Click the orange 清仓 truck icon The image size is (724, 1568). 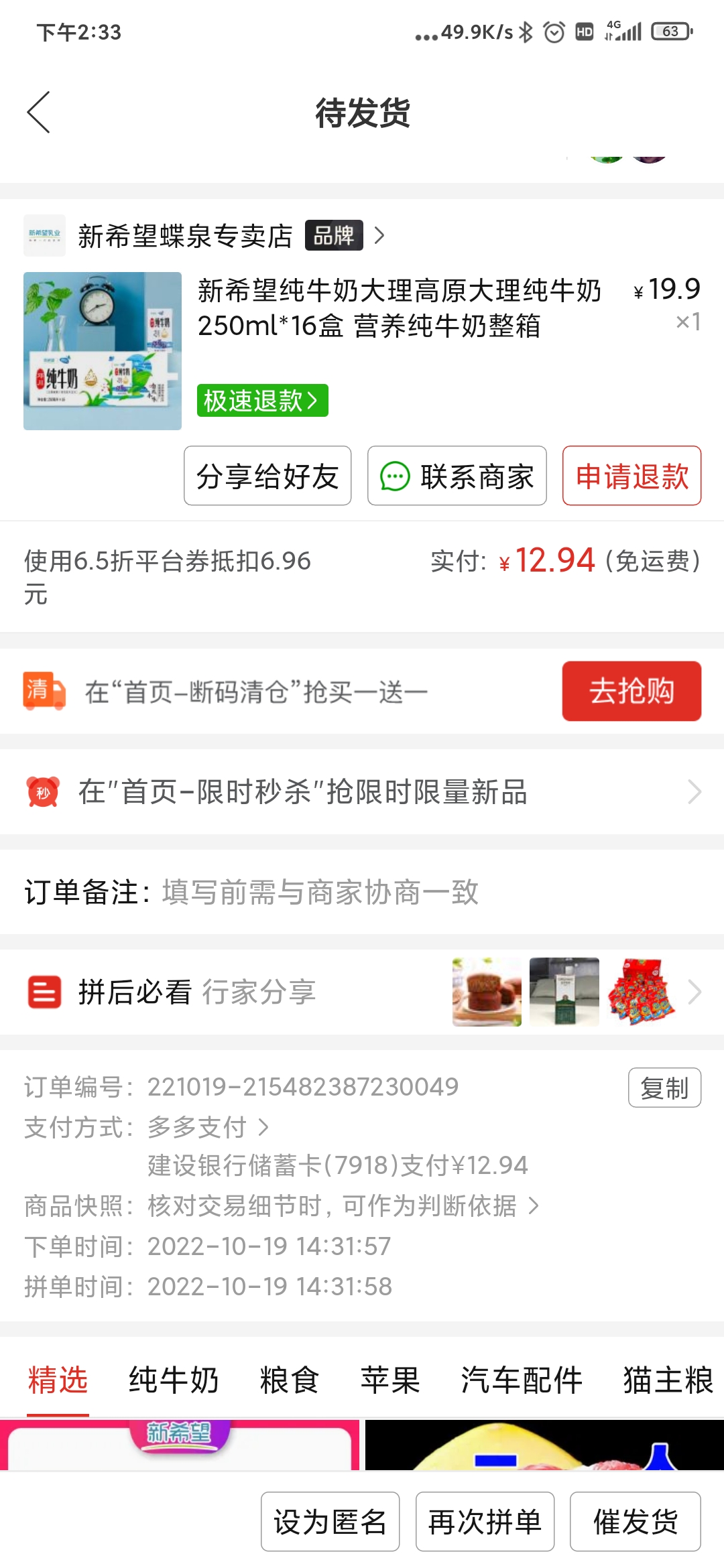[x=42, y=690]
